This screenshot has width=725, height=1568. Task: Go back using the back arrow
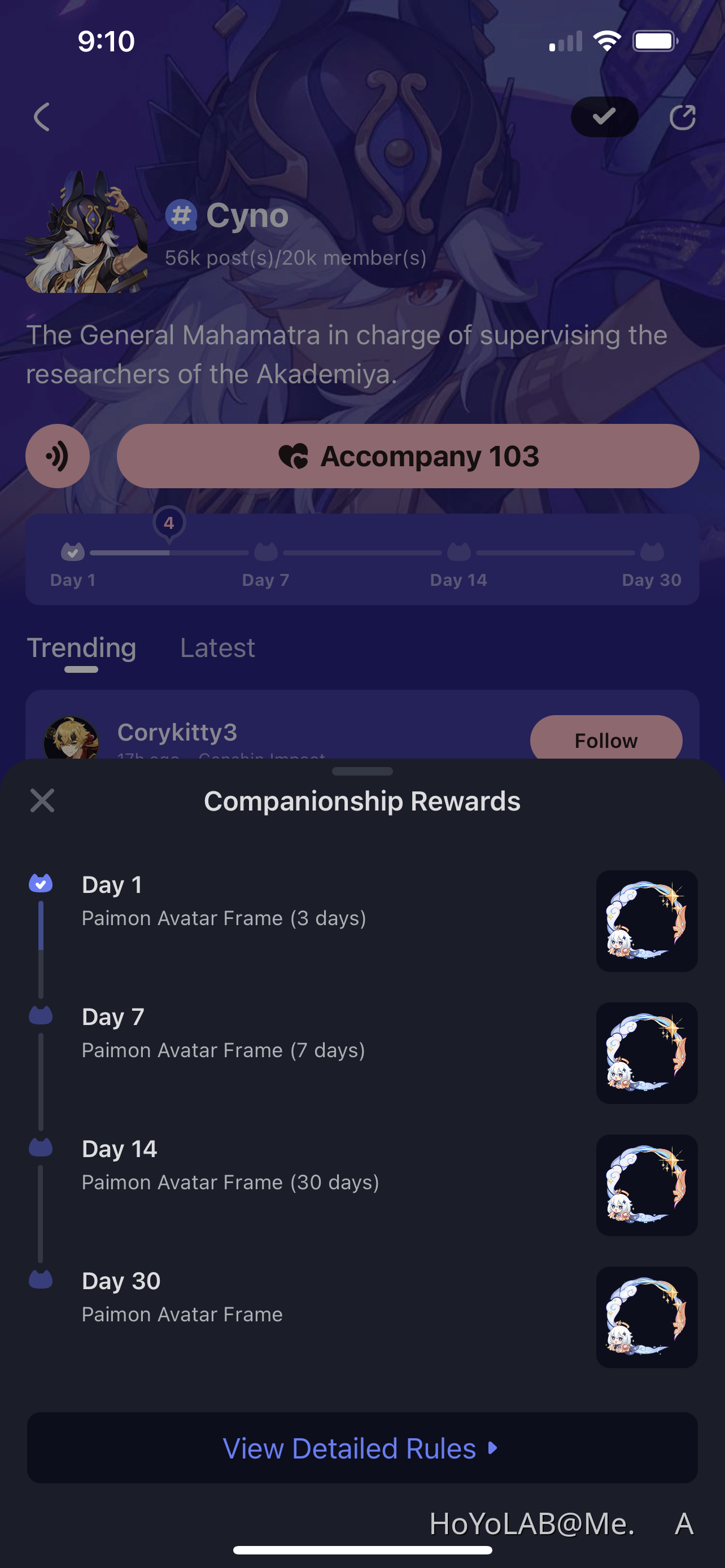41,117
